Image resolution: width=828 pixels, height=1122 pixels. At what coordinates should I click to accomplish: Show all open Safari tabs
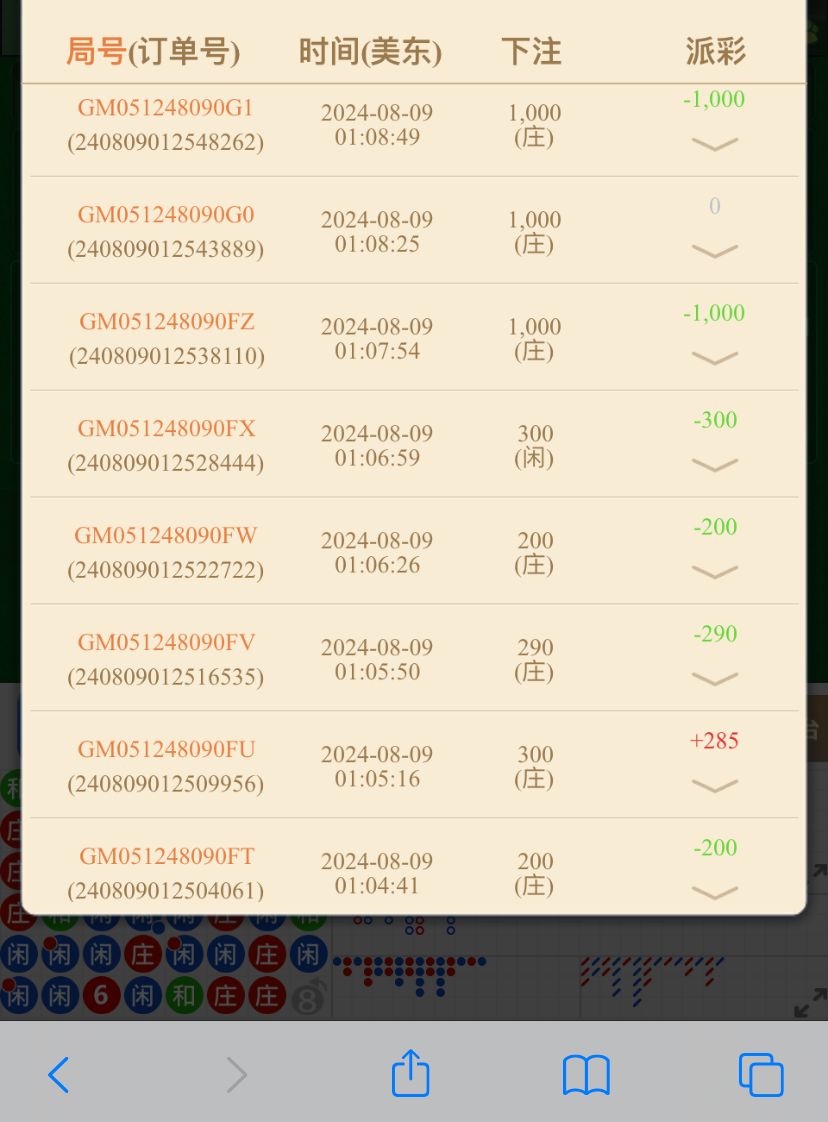761,1075
